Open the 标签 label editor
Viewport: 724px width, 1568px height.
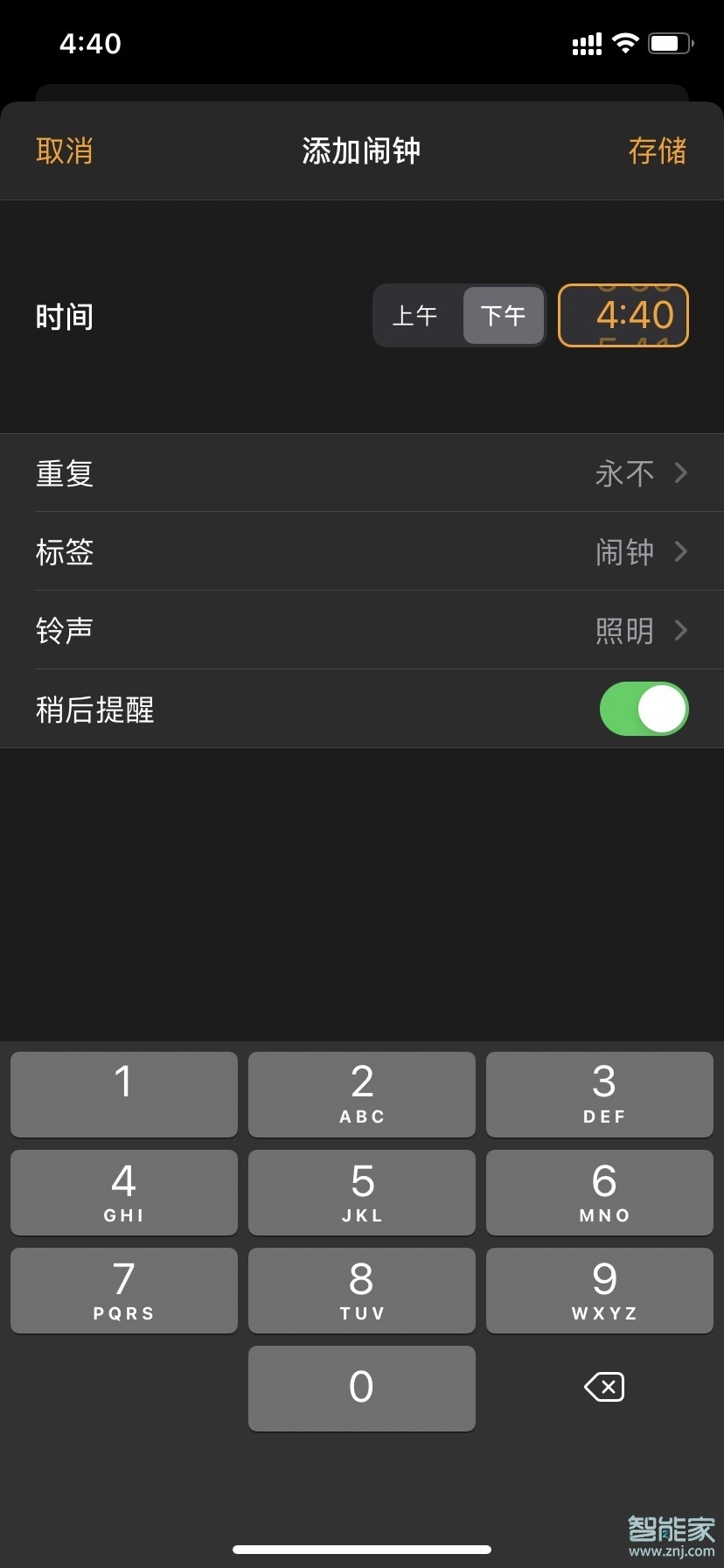coord(362,551)
